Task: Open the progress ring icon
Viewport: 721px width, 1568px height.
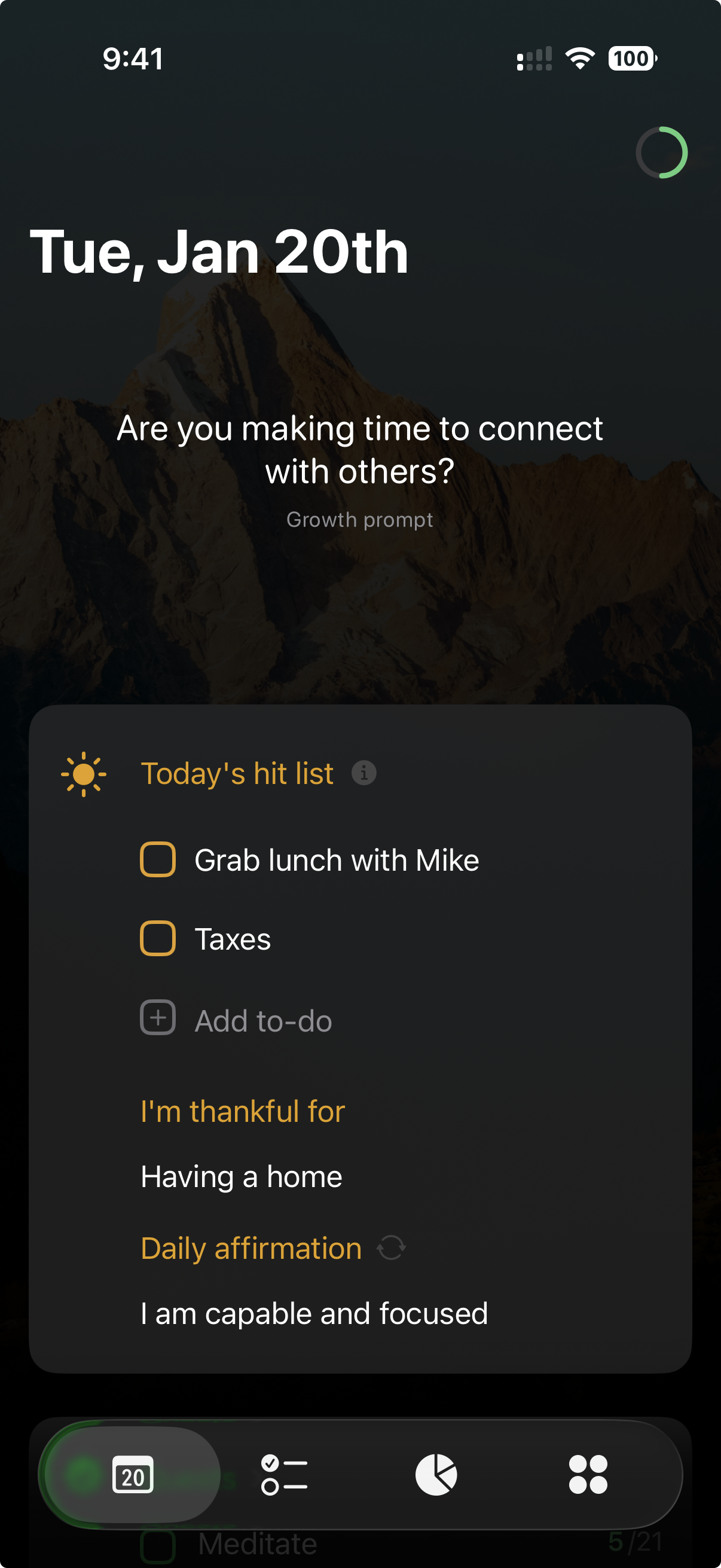Action: point(661,152)
